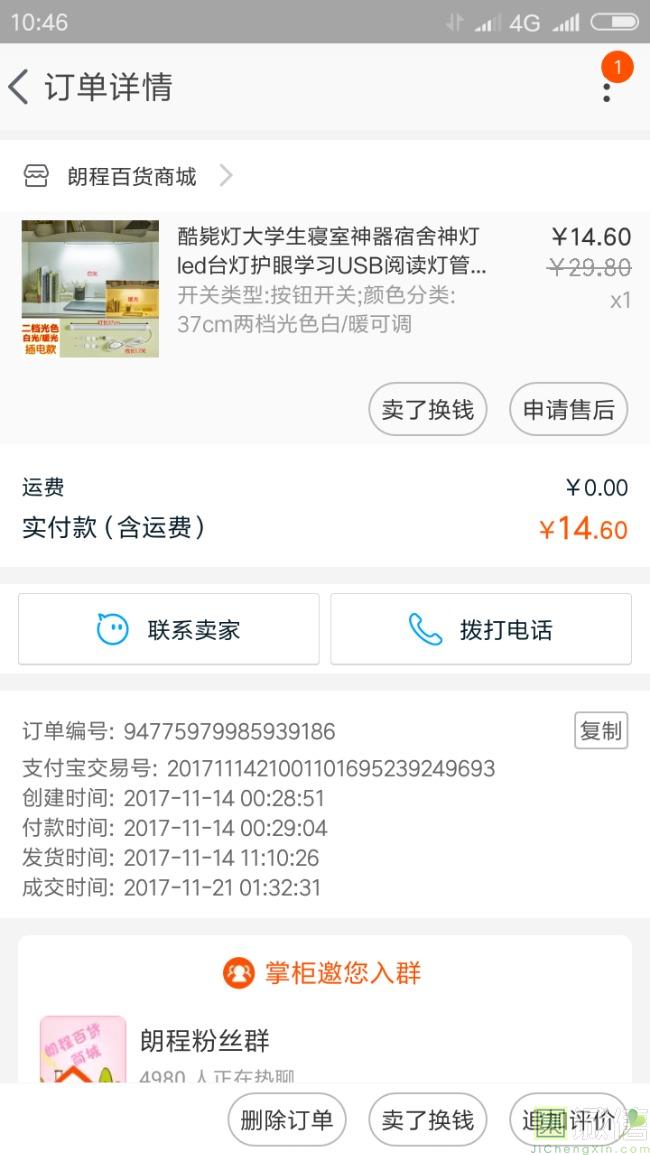The width and height of the screenshot is (650, 1155).
Task: Open the 酷毙灯 LED lamp product
Action: (330, 252)
